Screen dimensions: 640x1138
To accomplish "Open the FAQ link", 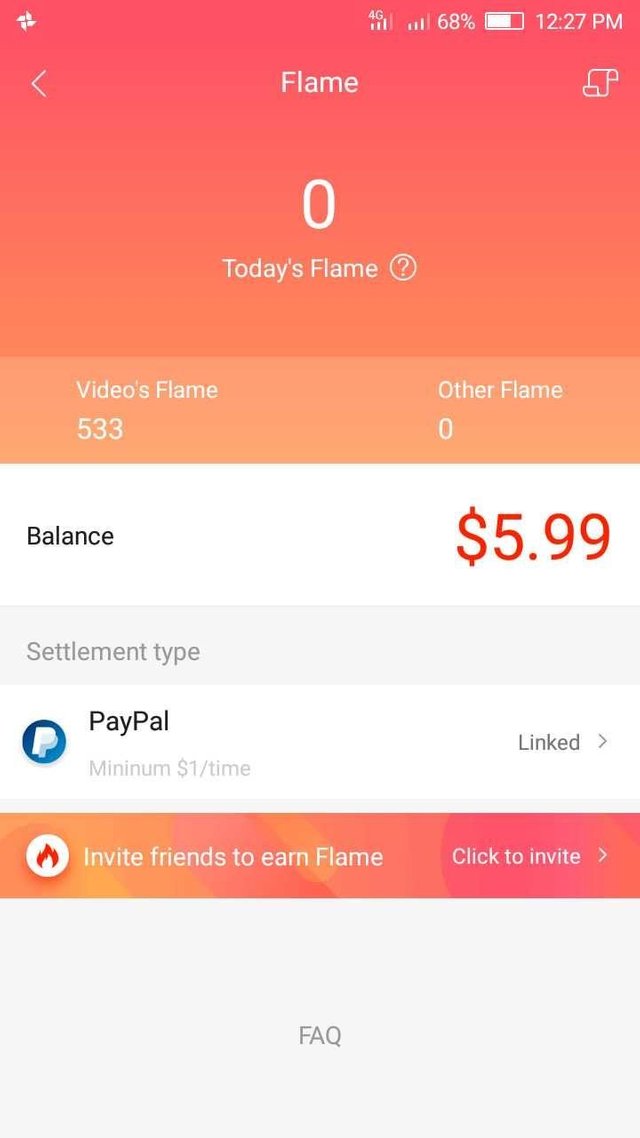I will click(x=320, y=1035).
